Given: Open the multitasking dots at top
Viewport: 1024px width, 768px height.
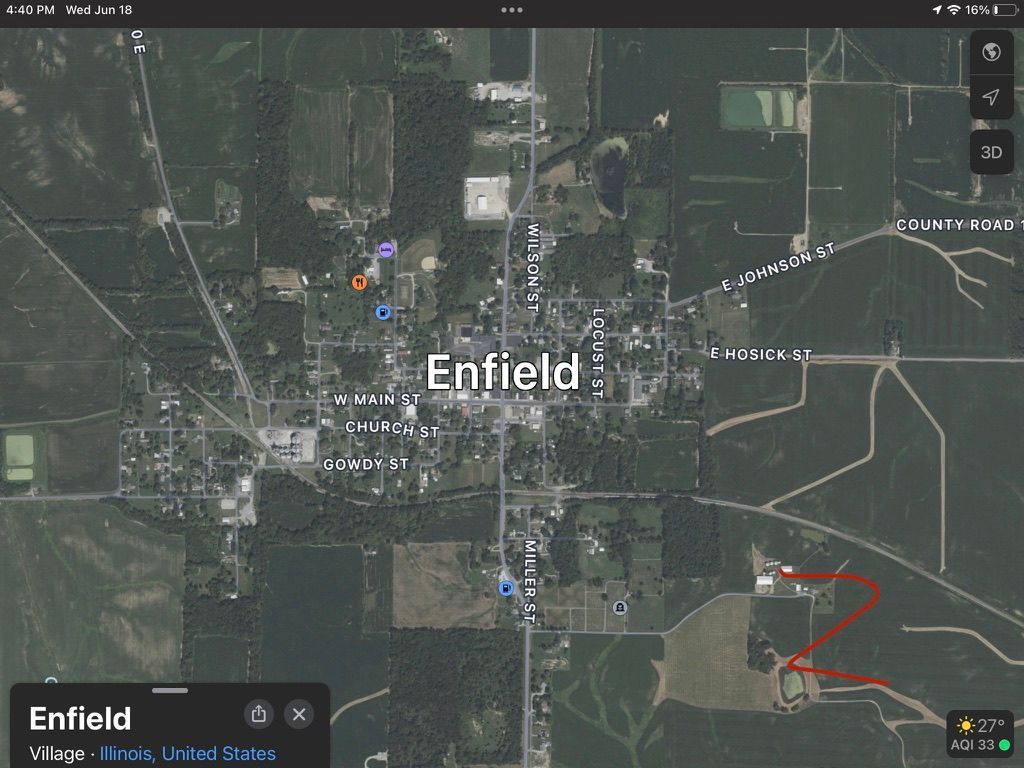Looking at the screenshot, I should tap(512, 10).
